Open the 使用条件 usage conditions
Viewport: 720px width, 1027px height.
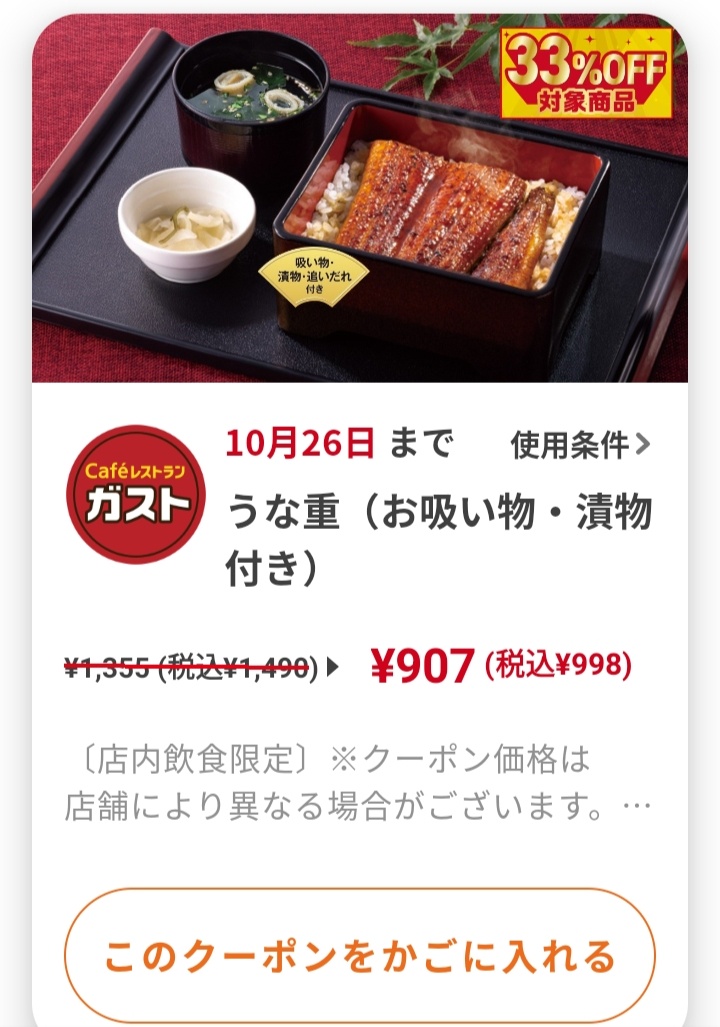pyautogui.click(x=580, y=444)
